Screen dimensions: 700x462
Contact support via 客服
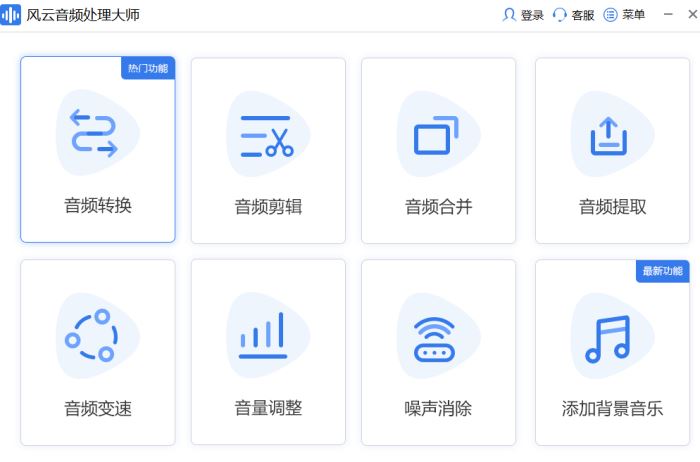point(574,15)
